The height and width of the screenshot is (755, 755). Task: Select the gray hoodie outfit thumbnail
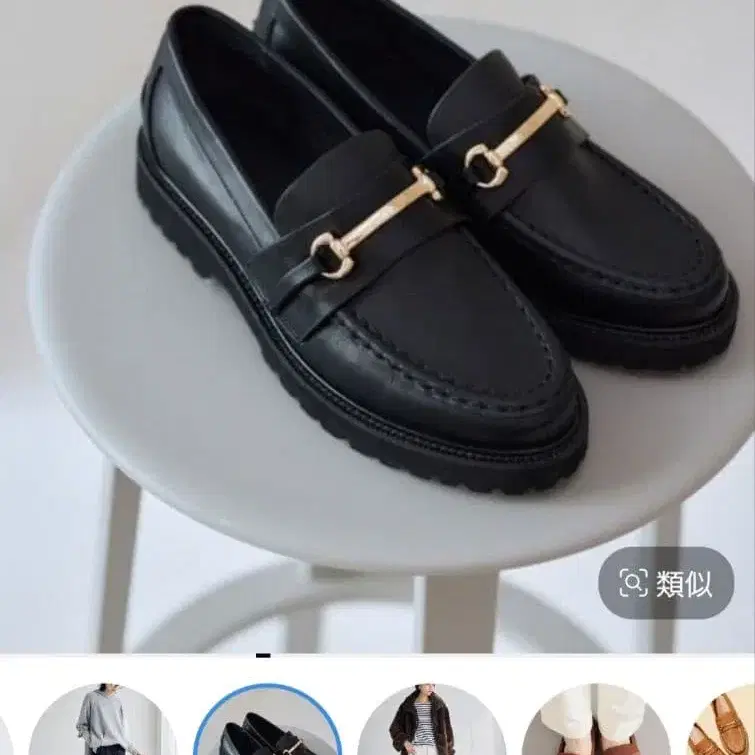103,719
